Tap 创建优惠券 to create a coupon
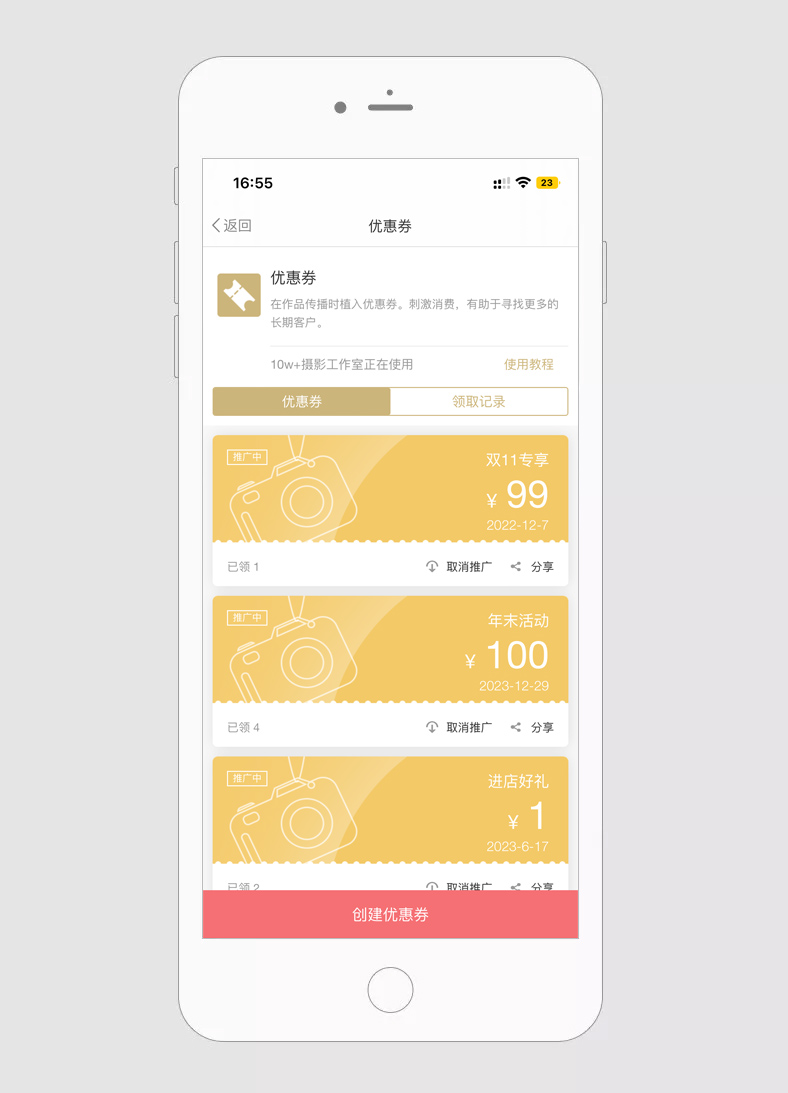 coord(390,915)
